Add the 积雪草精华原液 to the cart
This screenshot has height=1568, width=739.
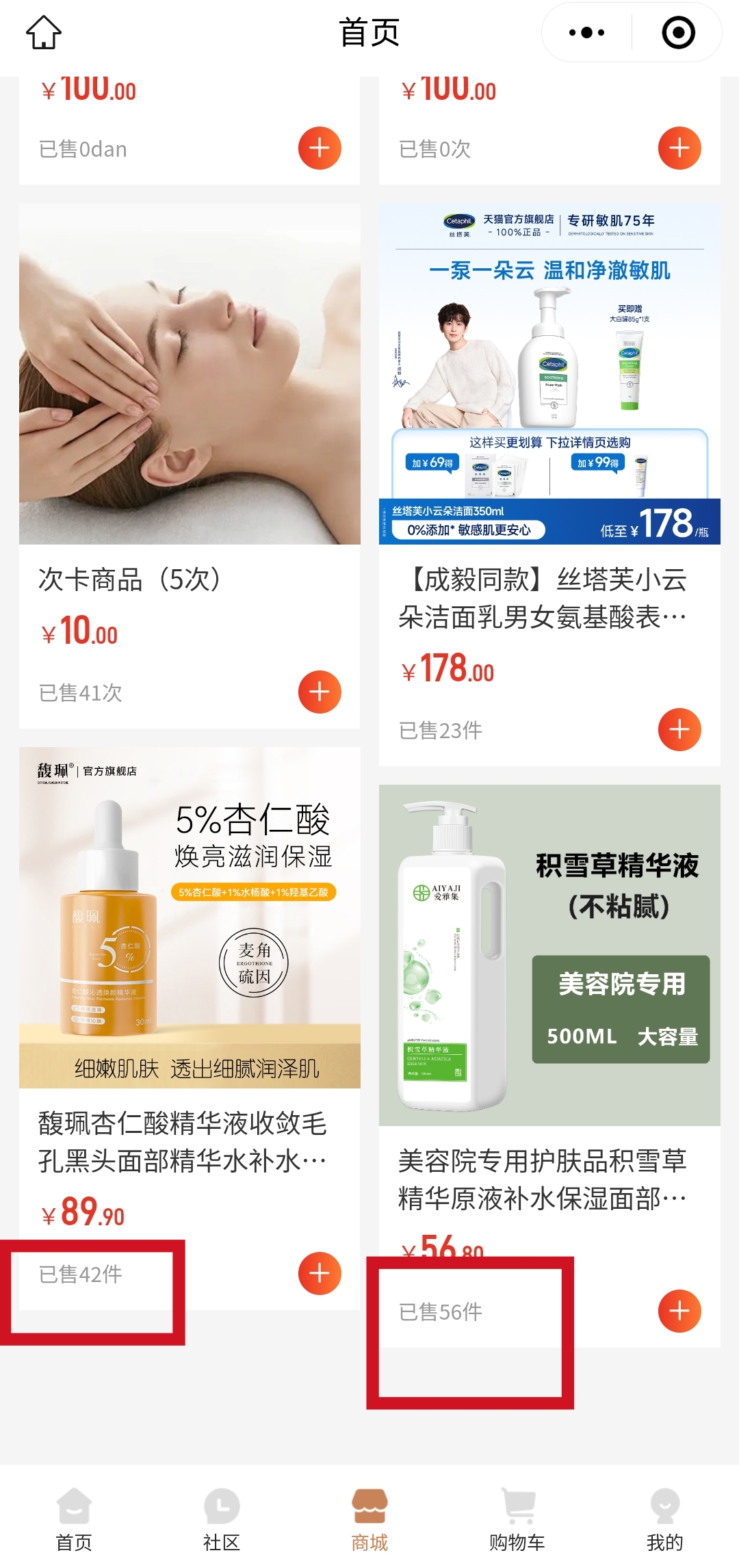679,1311
